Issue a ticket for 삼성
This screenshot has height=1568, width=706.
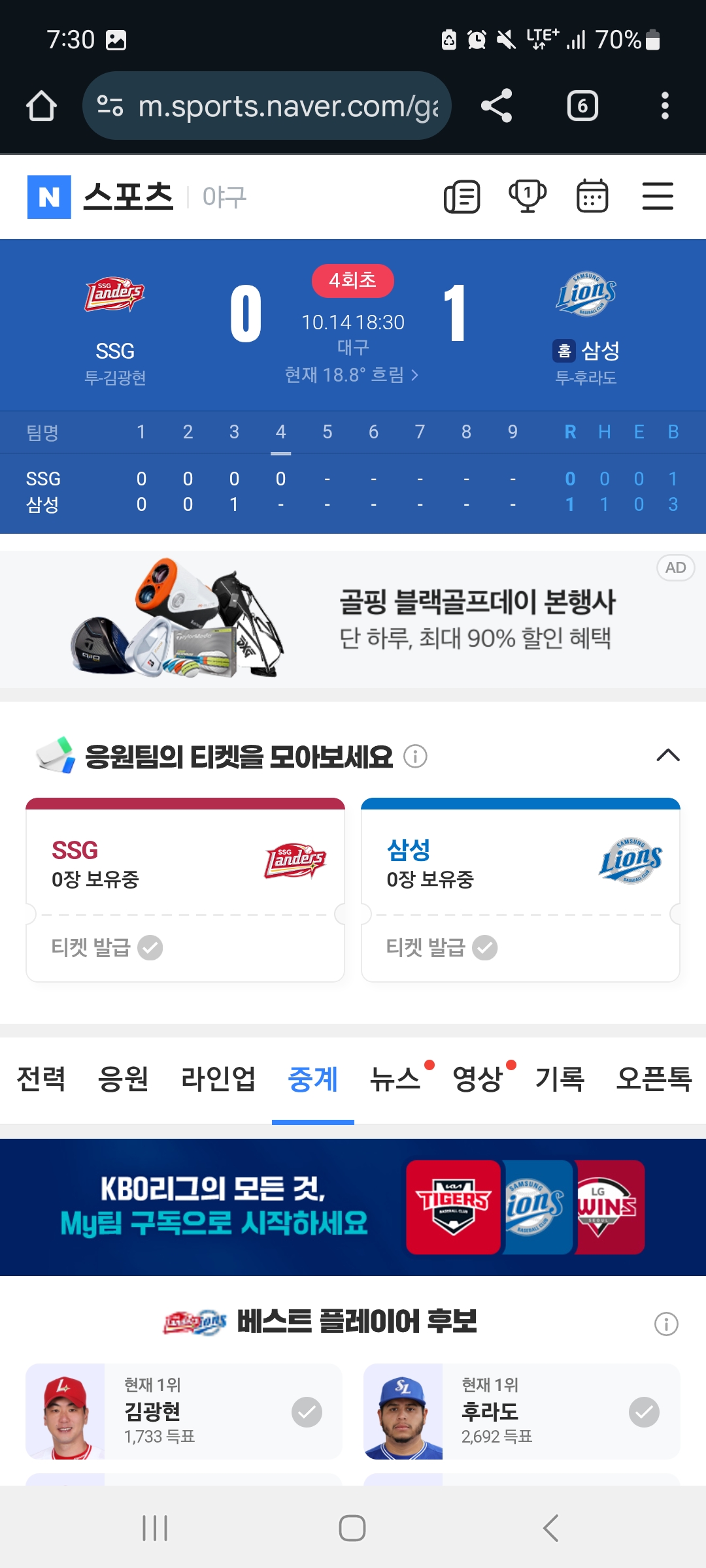coord(442,947)
